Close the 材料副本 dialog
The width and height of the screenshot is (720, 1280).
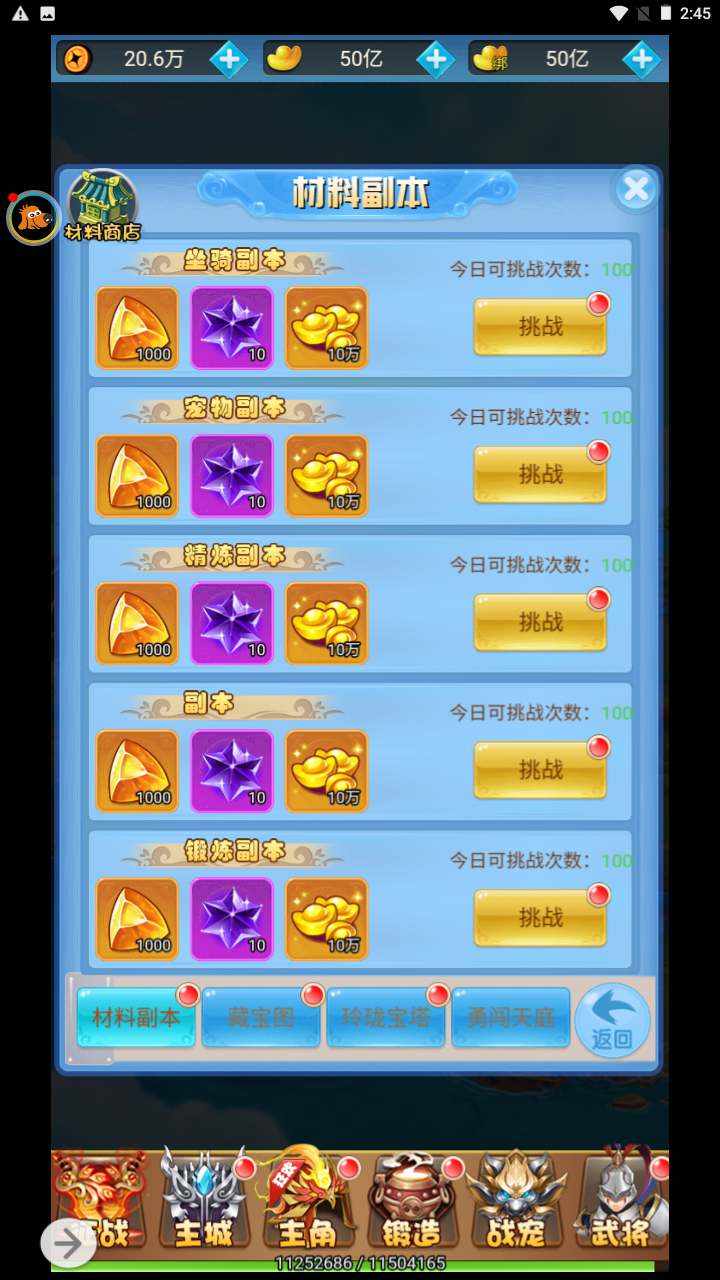[x=636, y=189]
